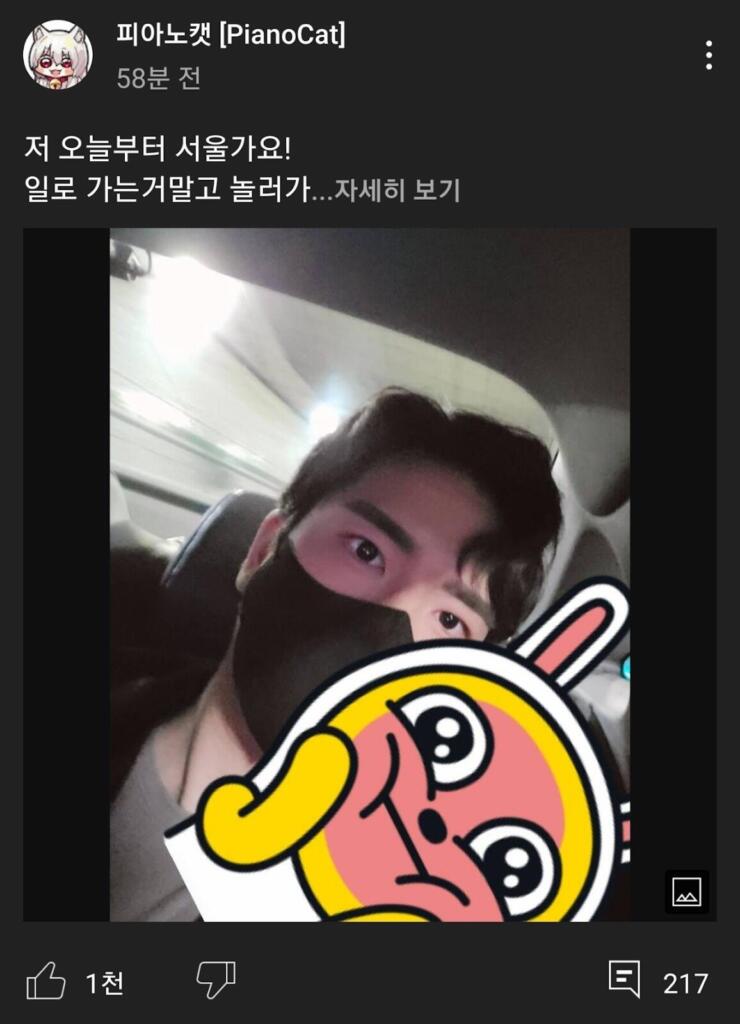Open PianoCat's channel avatar

(57, 55)
